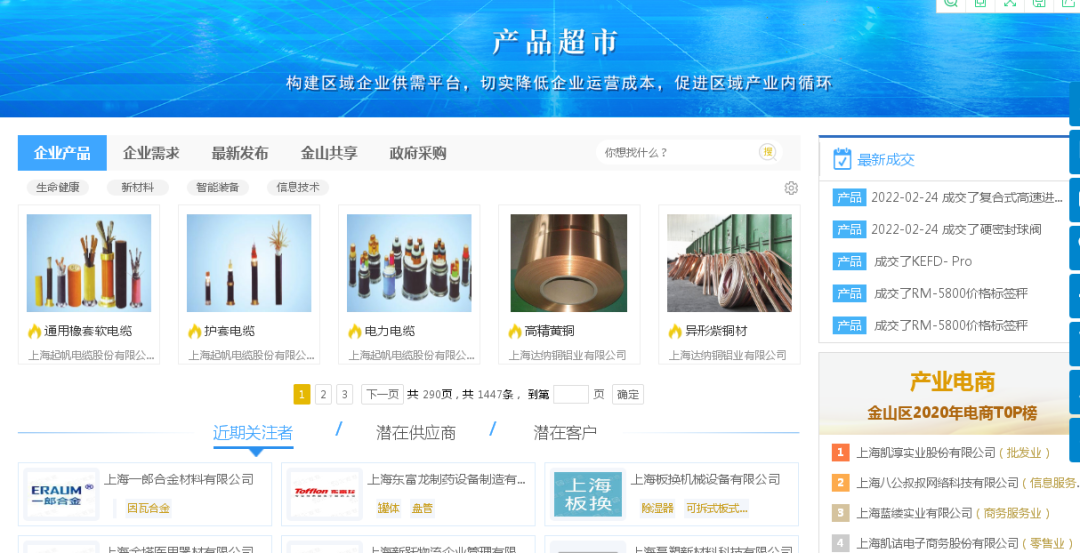Tap the 确定 page jump button
The height and width of the screenshot is (553, 1080).
(628, 394)
